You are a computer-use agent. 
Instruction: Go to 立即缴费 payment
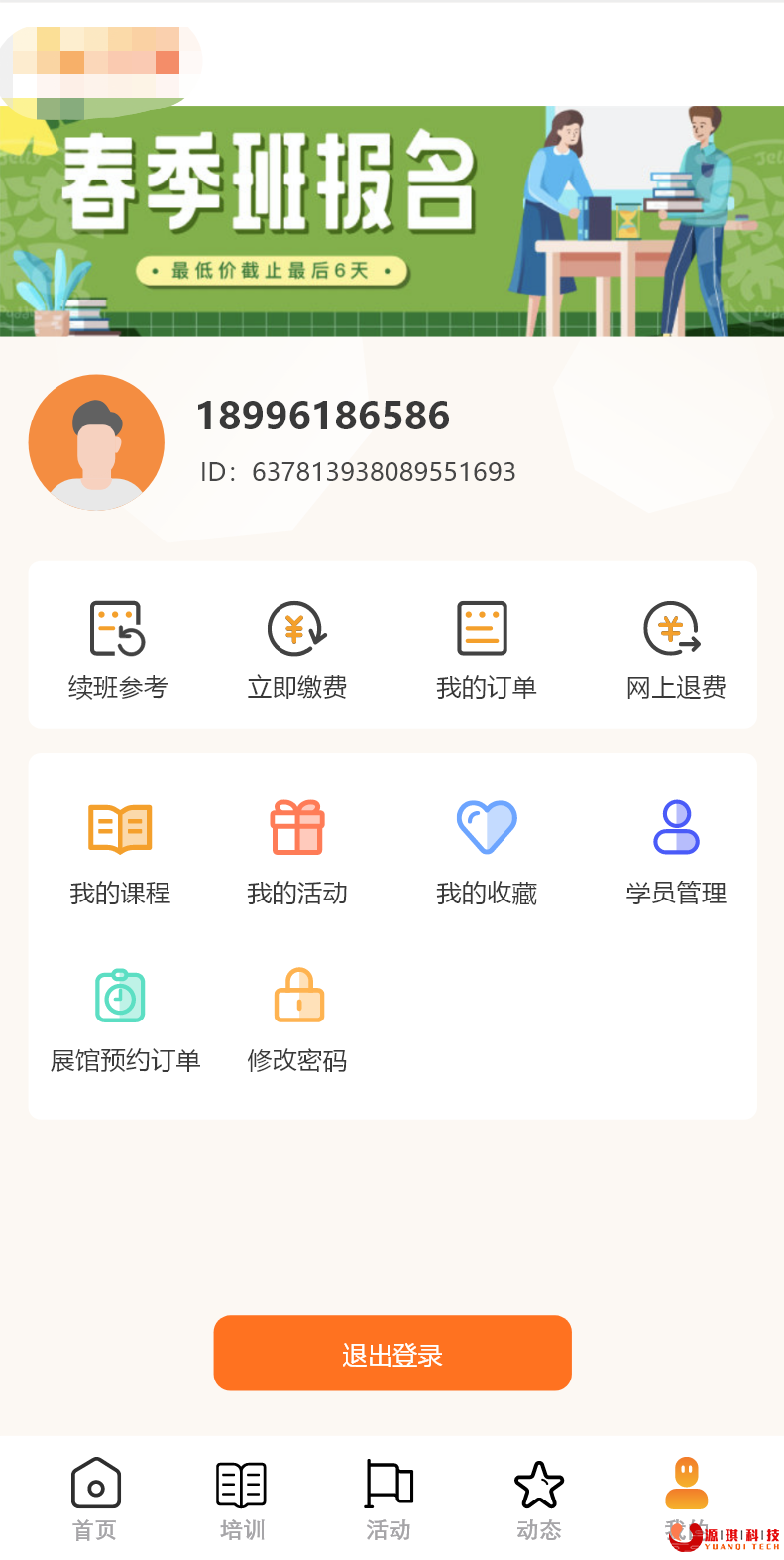(296, 649)
